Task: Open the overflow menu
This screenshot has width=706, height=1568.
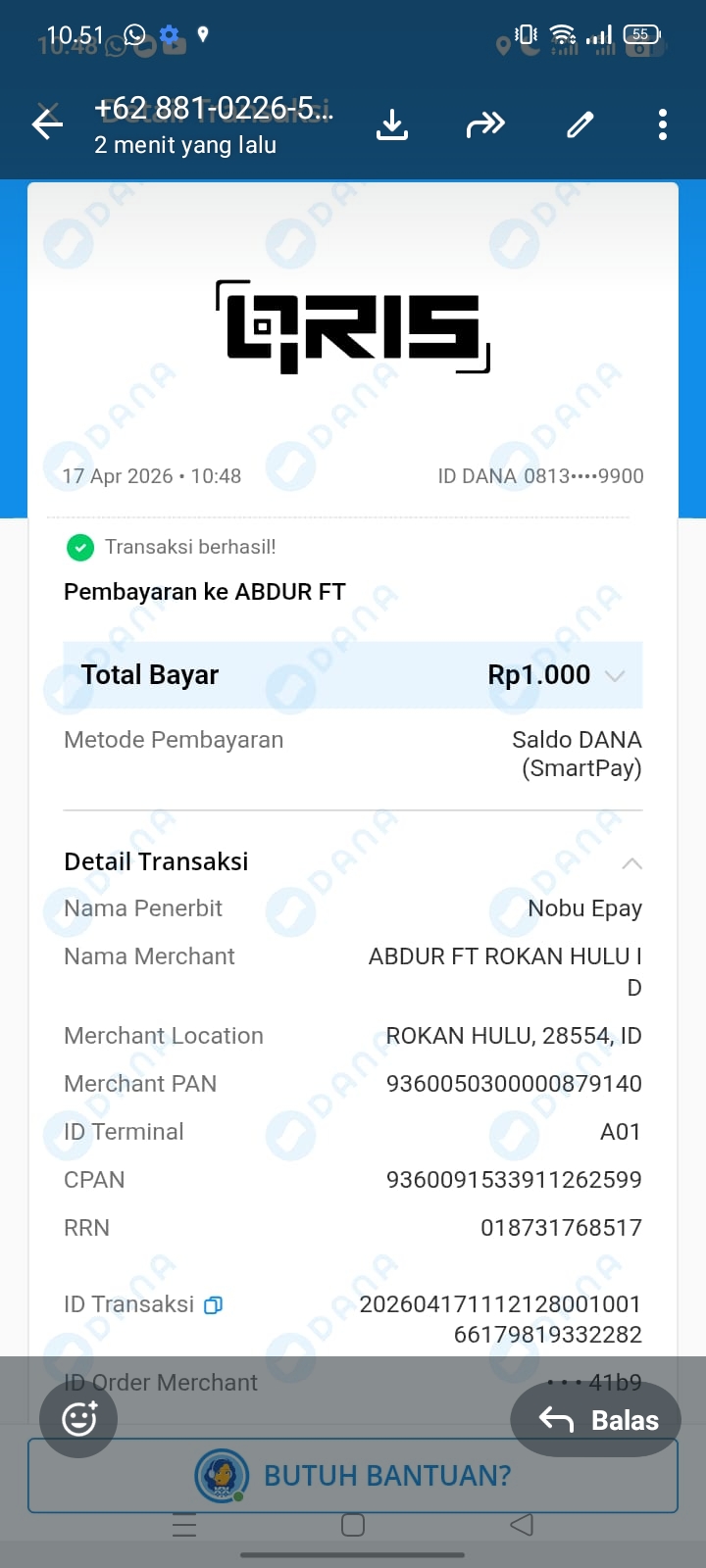Action: [x=663, y=124]
